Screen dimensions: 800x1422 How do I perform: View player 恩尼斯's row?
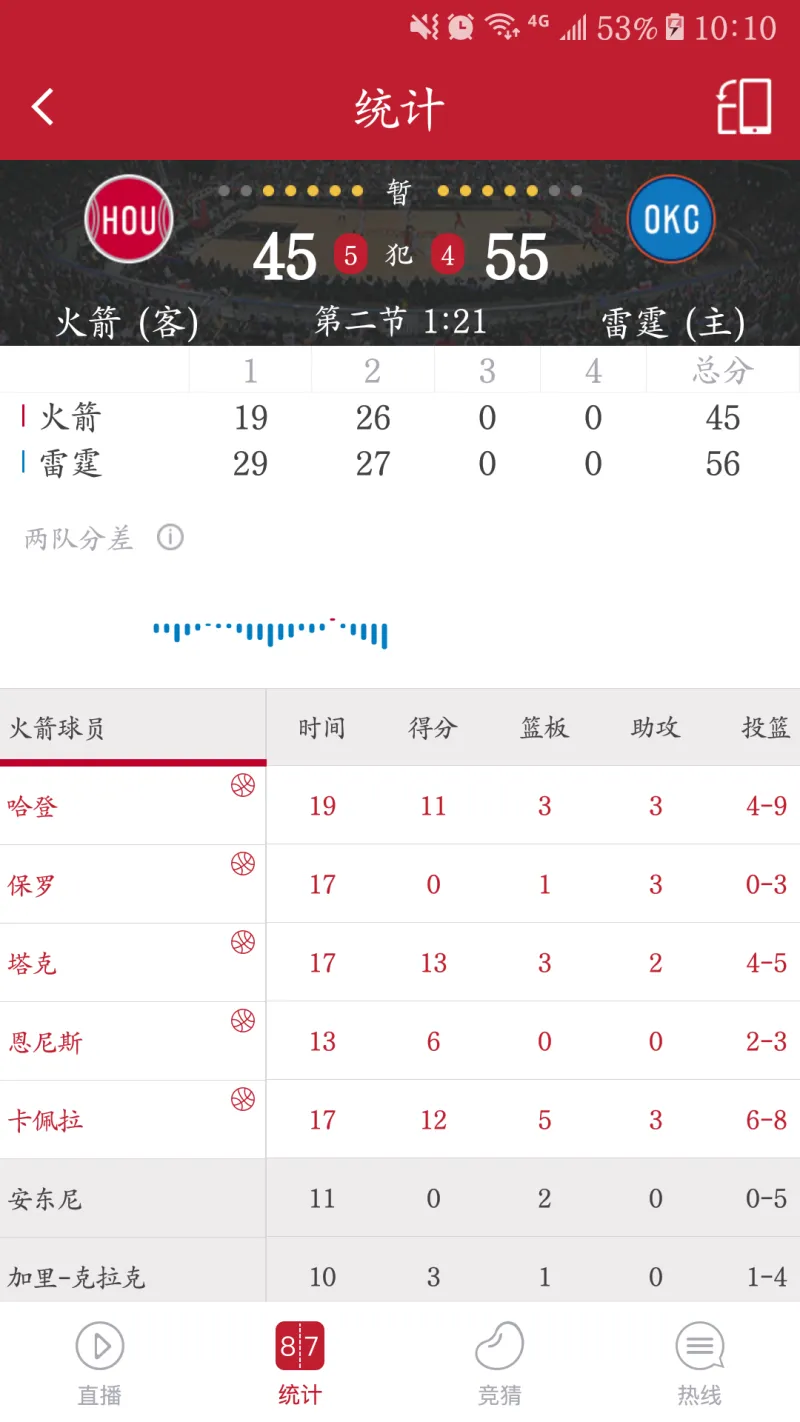400,1041
